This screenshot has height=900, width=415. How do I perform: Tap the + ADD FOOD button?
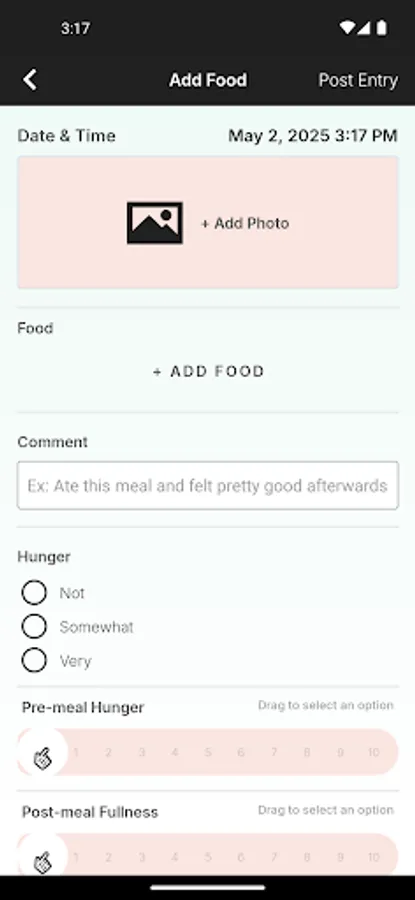[208, 371]
